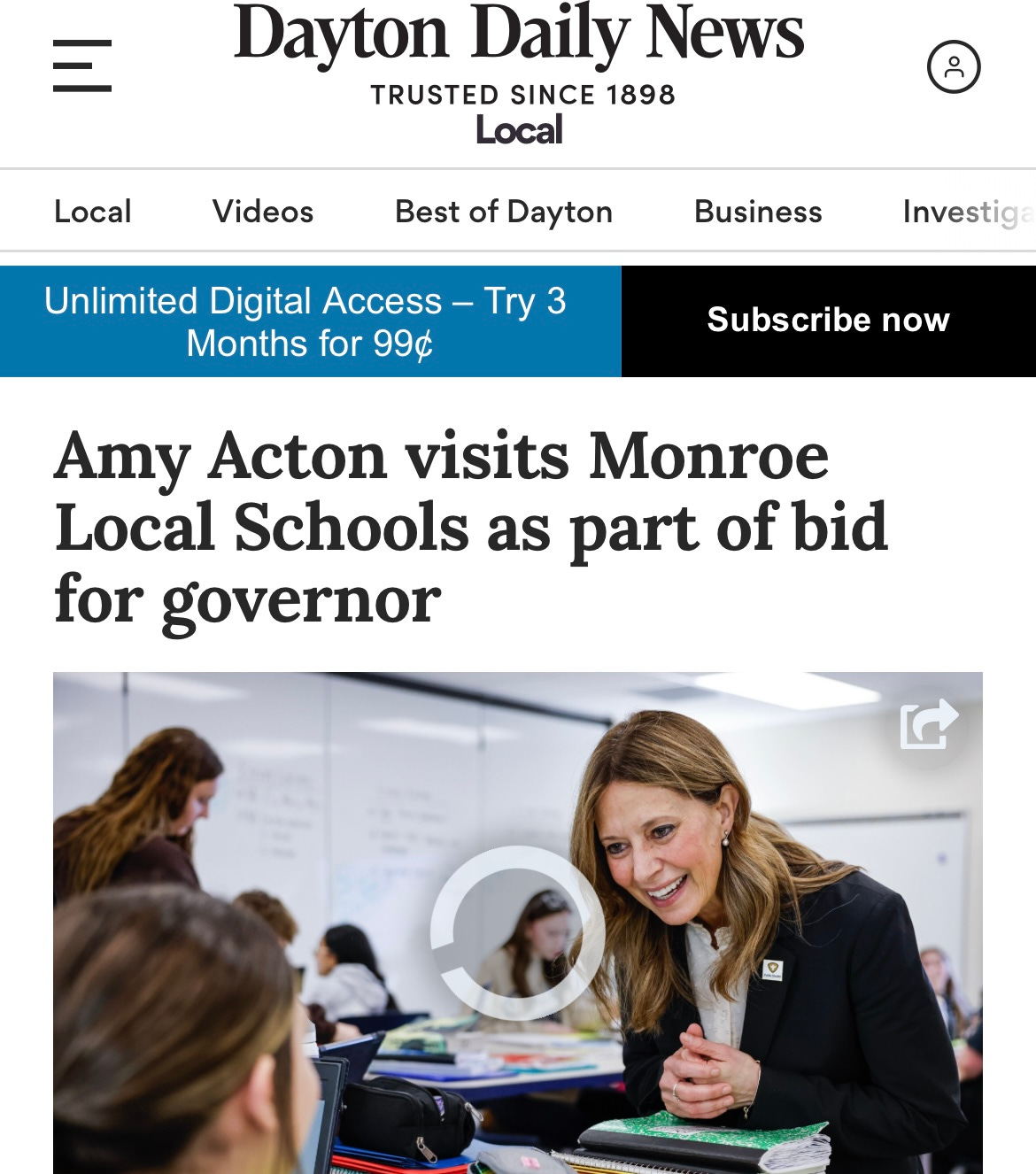Image resolution: width=1036 pixels, height=1174 pixels.
Task: Open the Investigations section
Action: (x=967, y=212)
